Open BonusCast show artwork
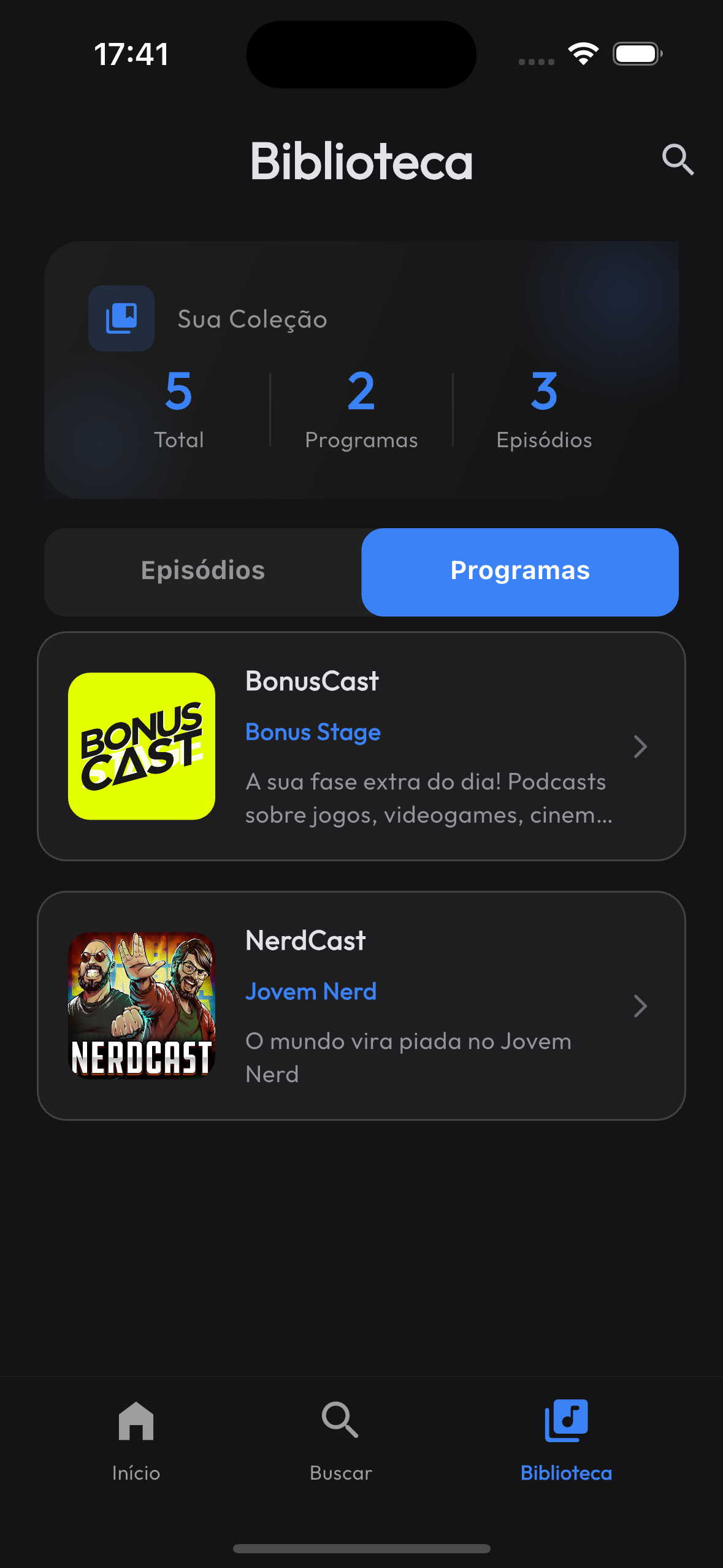The image size is (723, 1568). pos(142,745)
